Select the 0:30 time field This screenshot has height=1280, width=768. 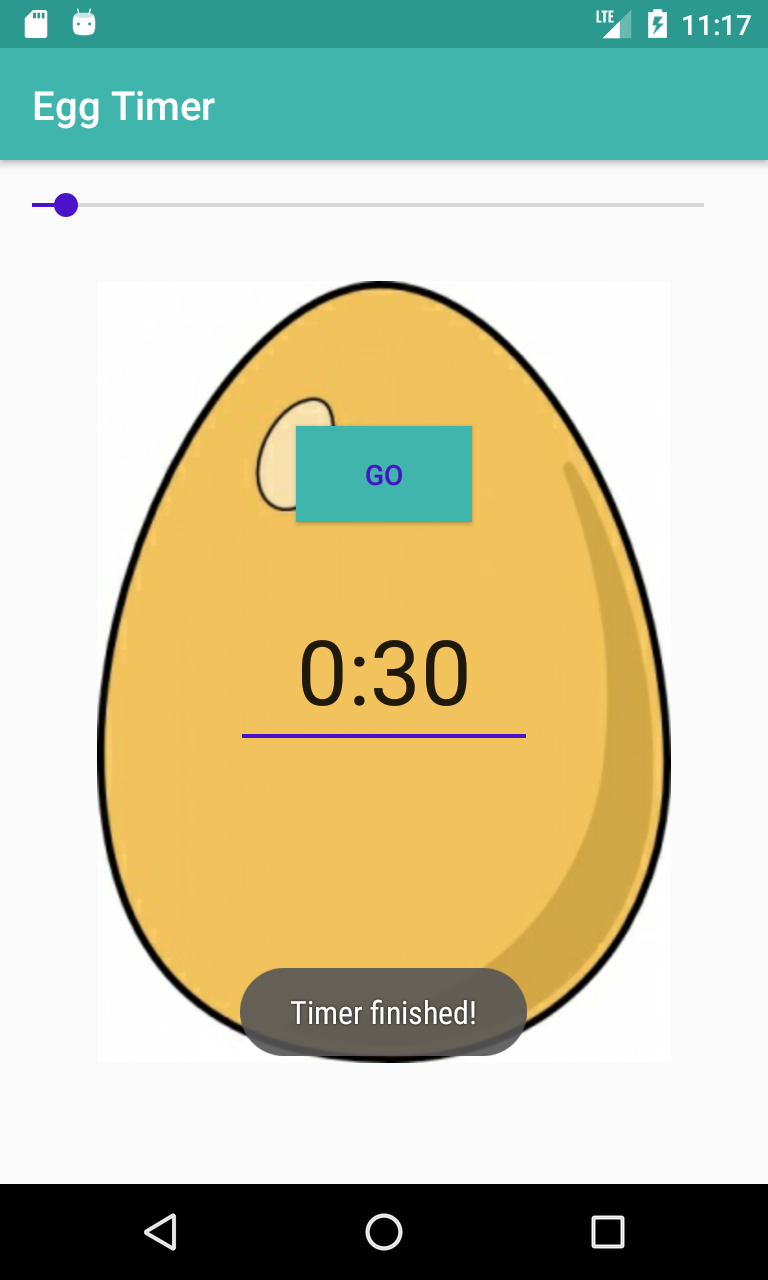384,676
